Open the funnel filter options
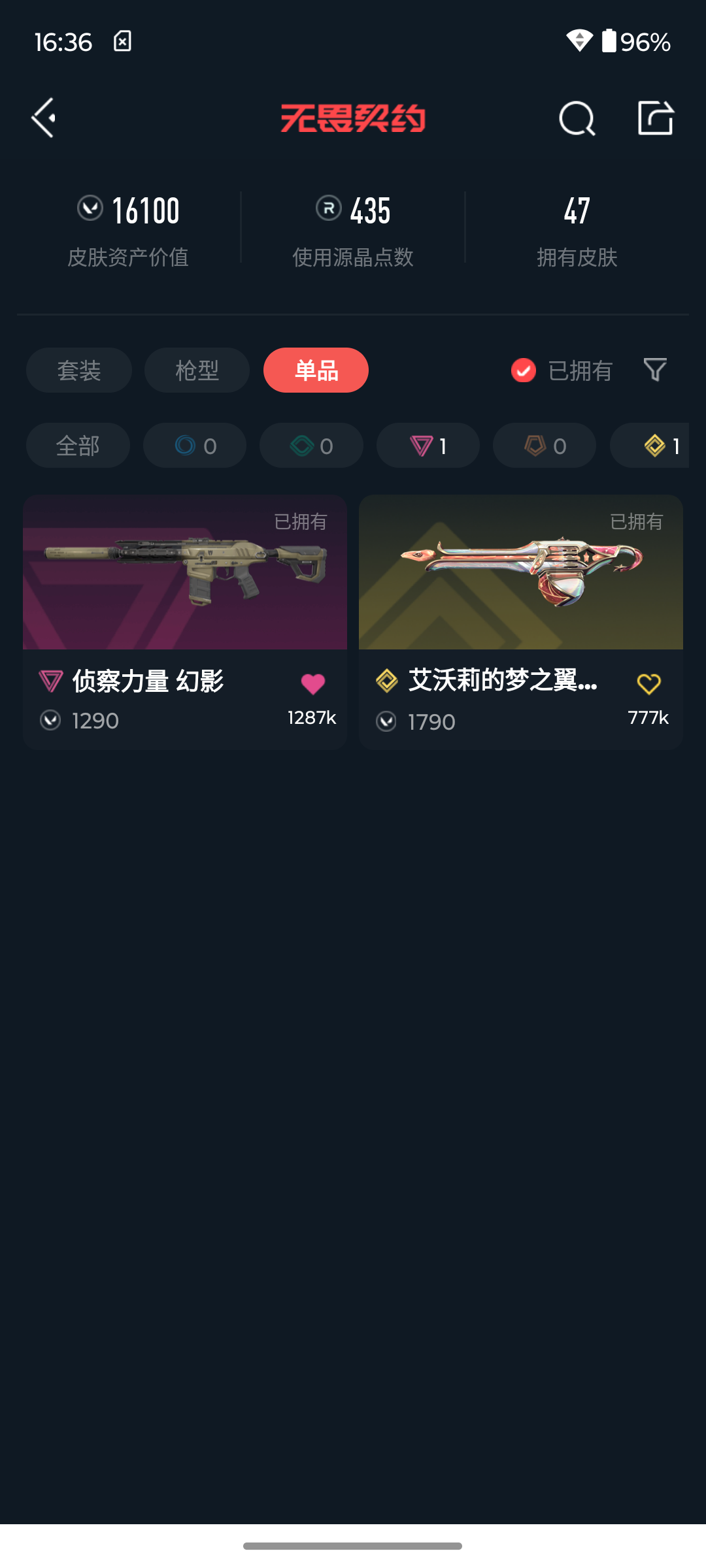This screenshot has width=706, height=1568. tap(655, 370)
